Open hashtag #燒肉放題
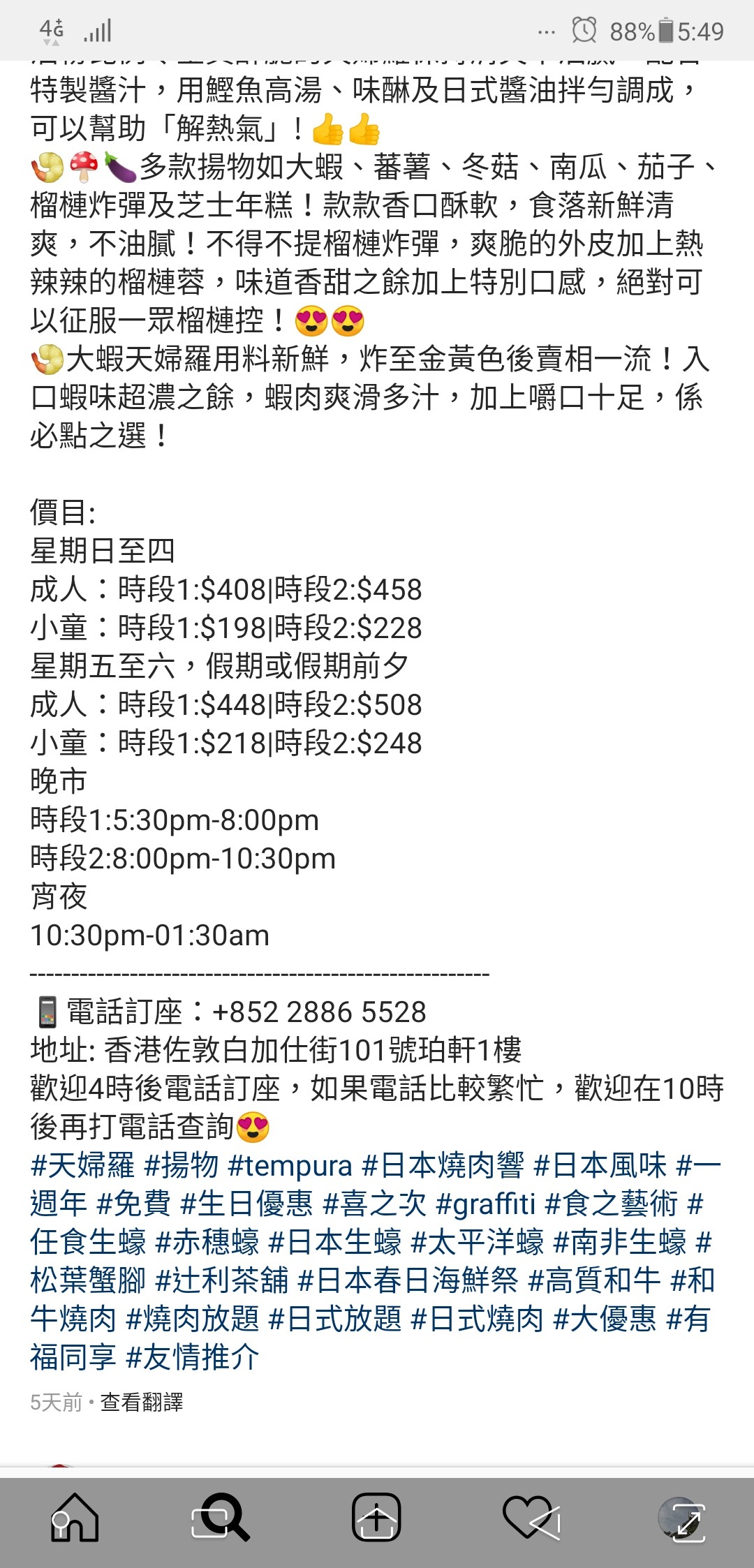The image size is (754, 1568). pyautogui.click(x=192, y=1319)
